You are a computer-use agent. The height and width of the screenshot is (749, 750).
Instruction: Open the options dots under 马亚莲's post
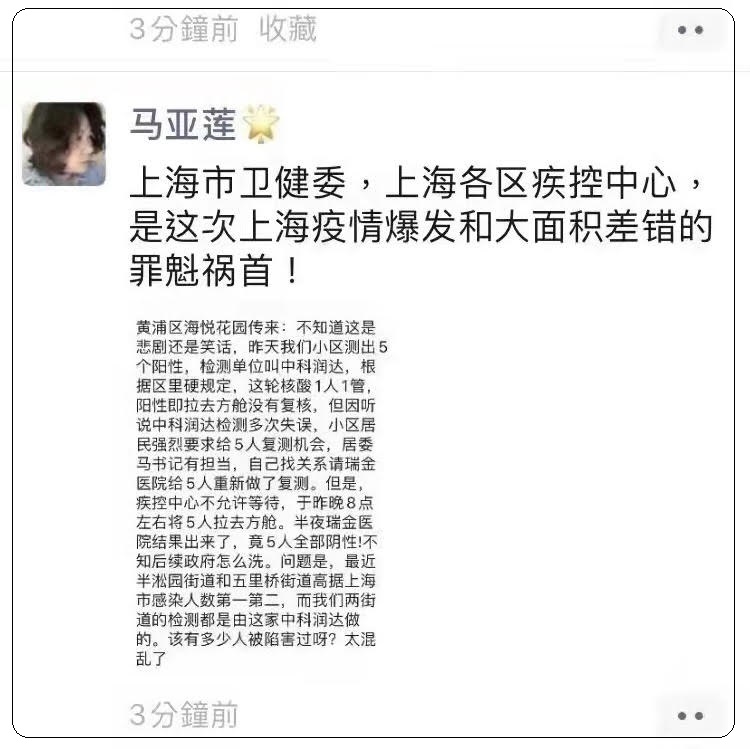(691, 716)
